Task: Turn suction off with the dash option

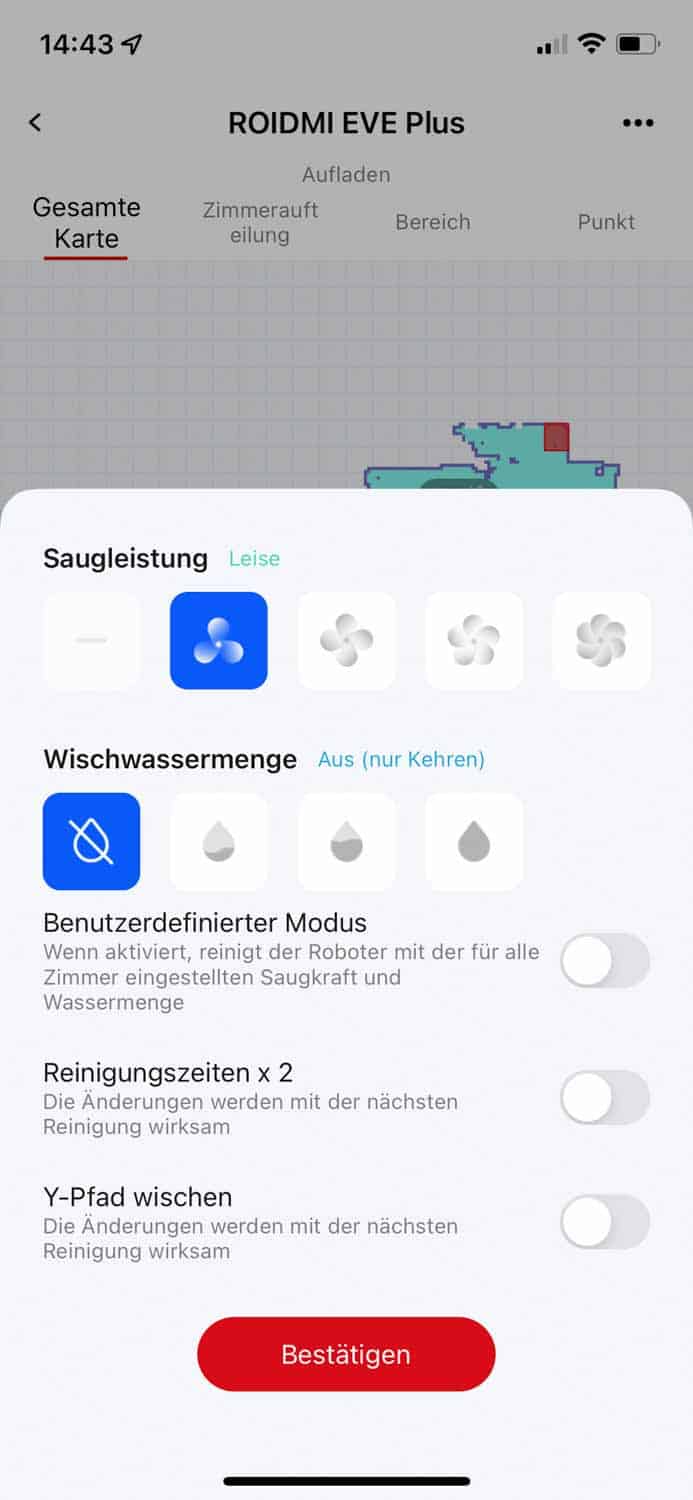Action: [91, 640]
